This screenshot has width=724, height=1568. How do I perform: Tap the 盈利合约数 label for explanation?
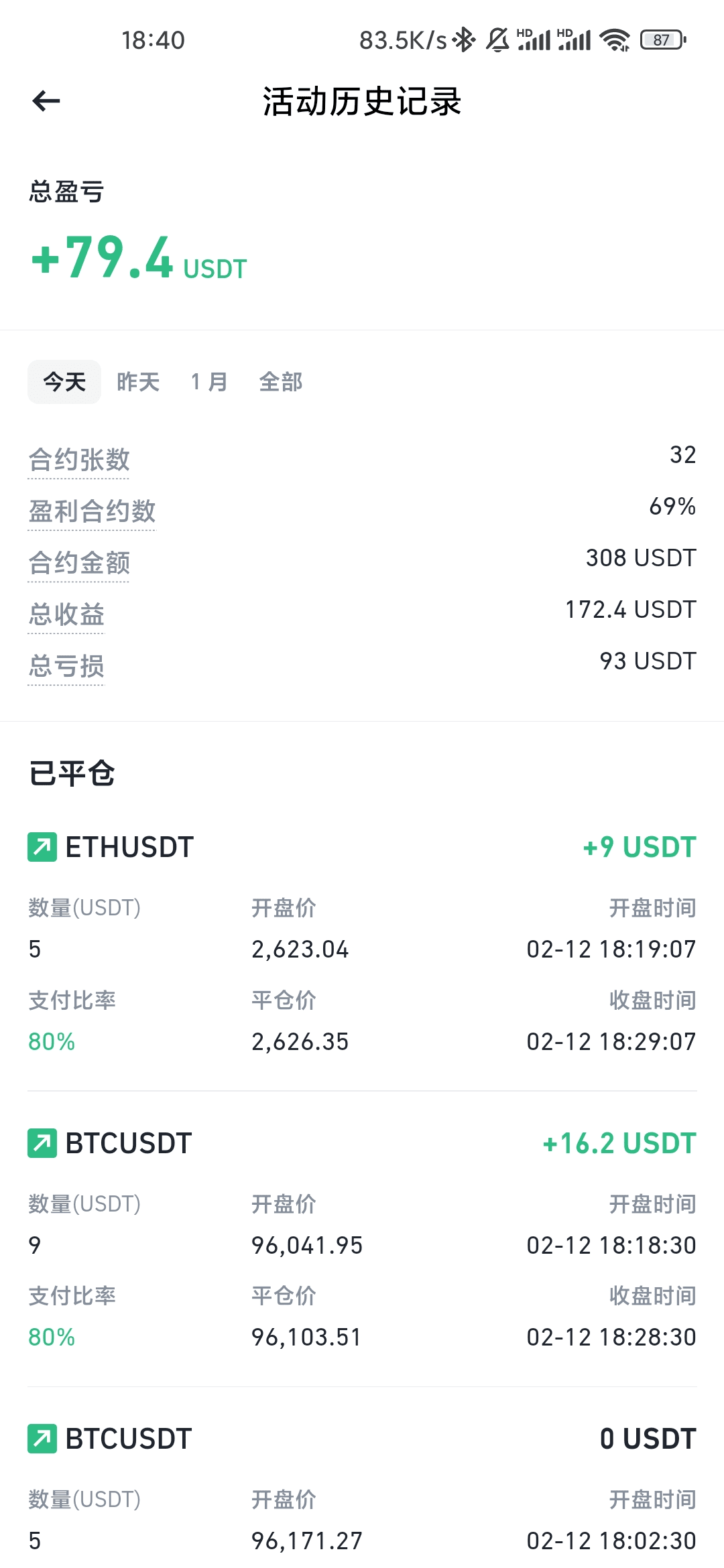coord(92,512)
